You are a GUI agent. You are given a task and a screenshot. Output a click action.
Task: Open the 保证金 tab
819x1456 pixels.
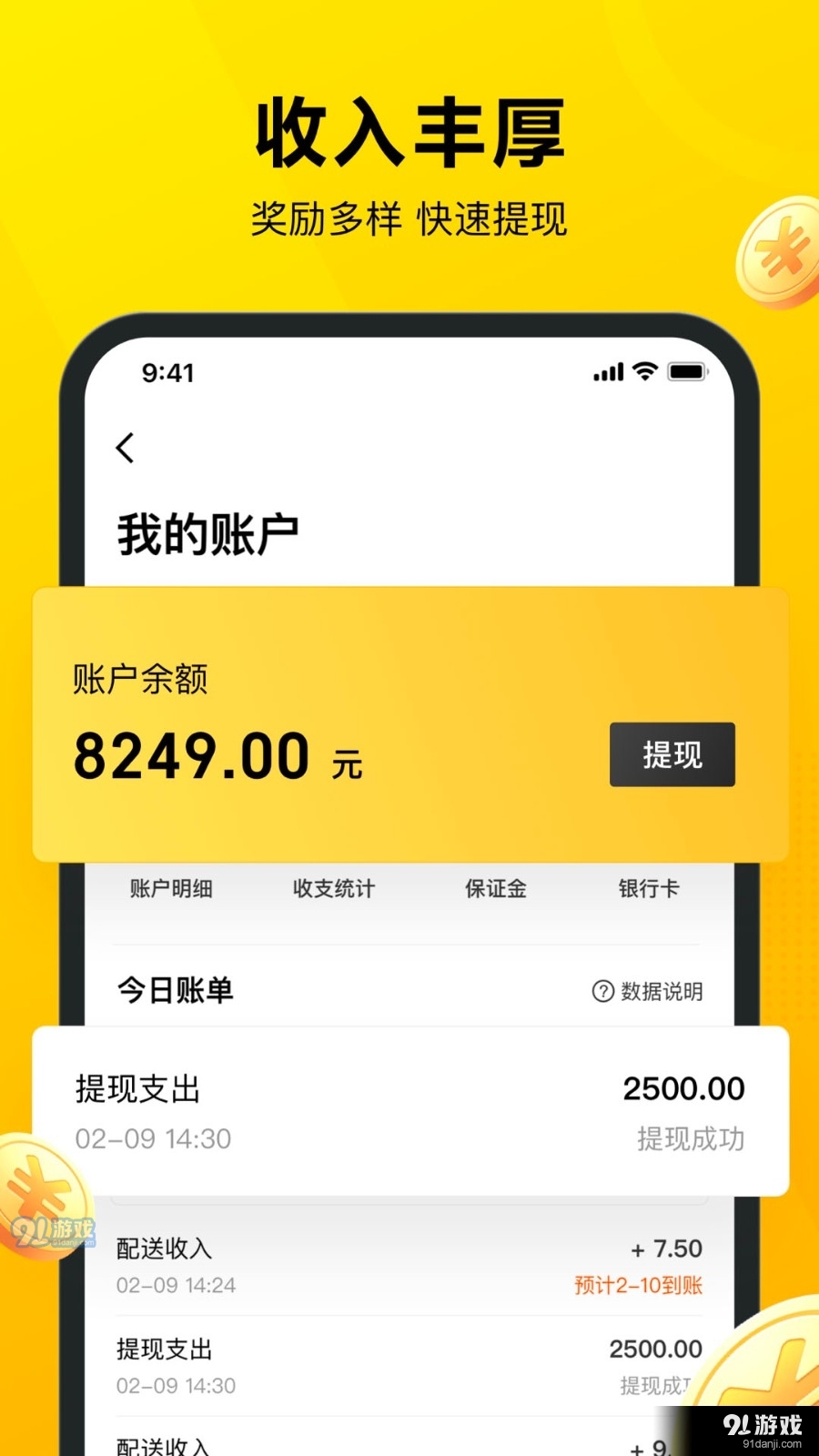(494, 889)
